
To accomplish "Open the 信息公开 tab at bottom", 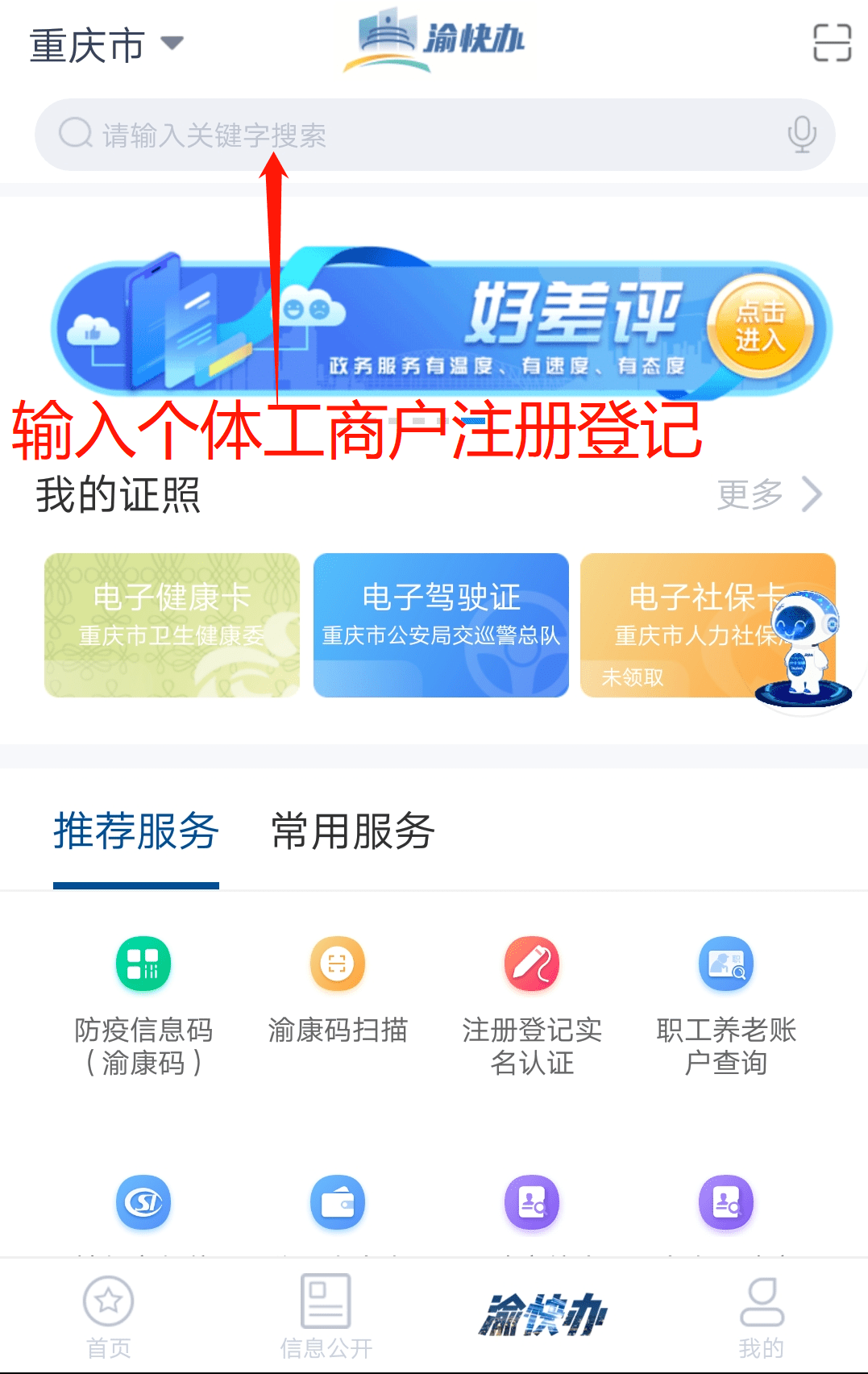I will pos(324,1319).
